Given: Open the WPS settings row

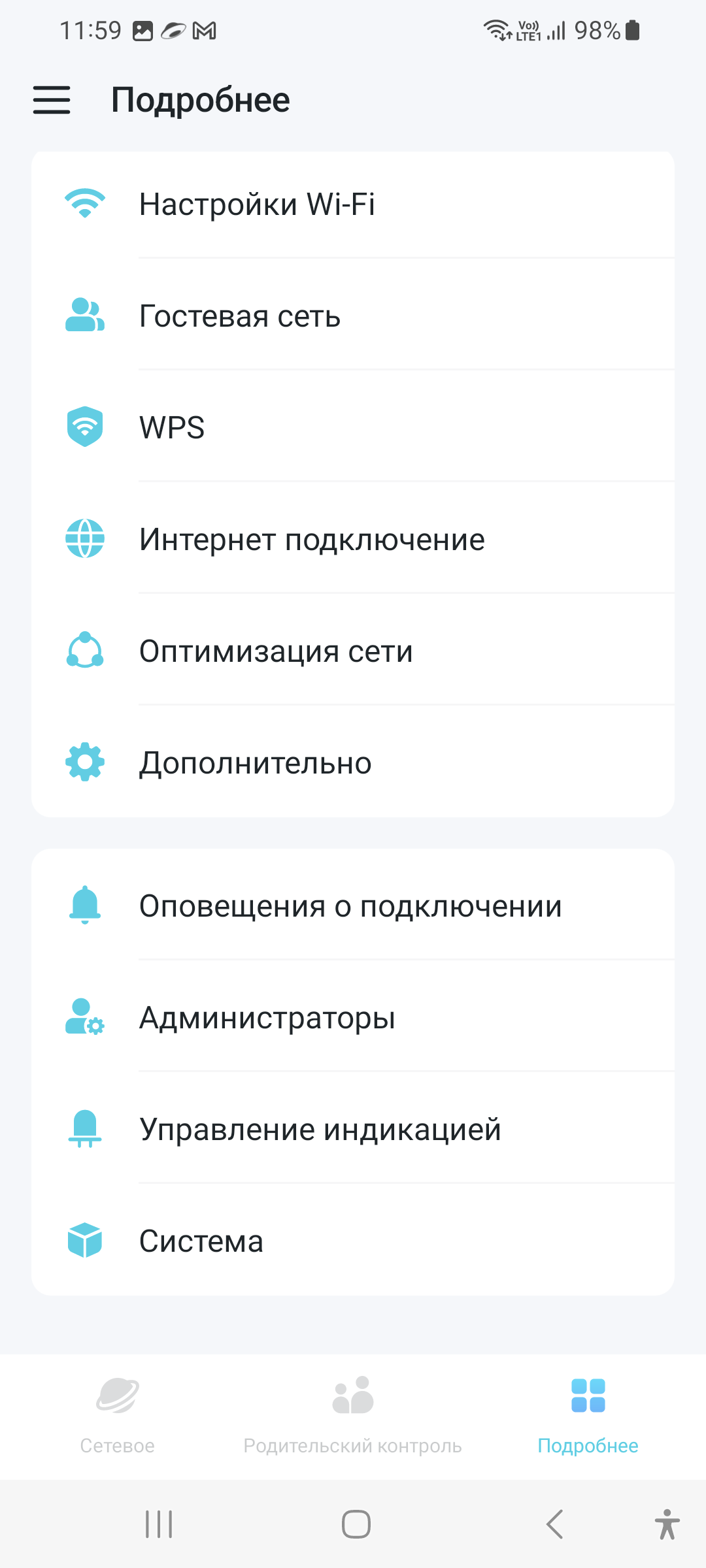Looking at the screenshot, I should (x=353, y=428).
